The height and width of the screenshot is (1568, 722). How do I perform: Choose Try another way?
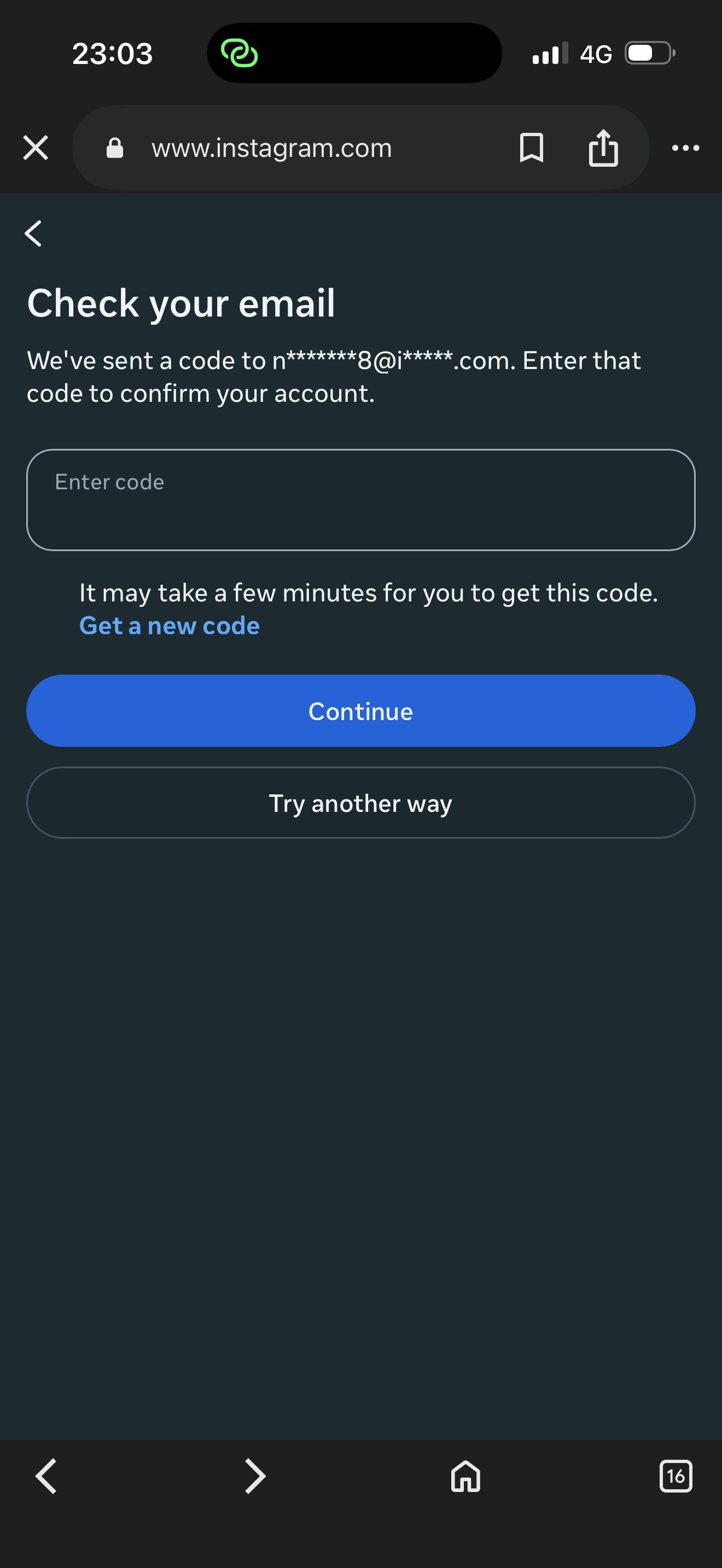360,803
